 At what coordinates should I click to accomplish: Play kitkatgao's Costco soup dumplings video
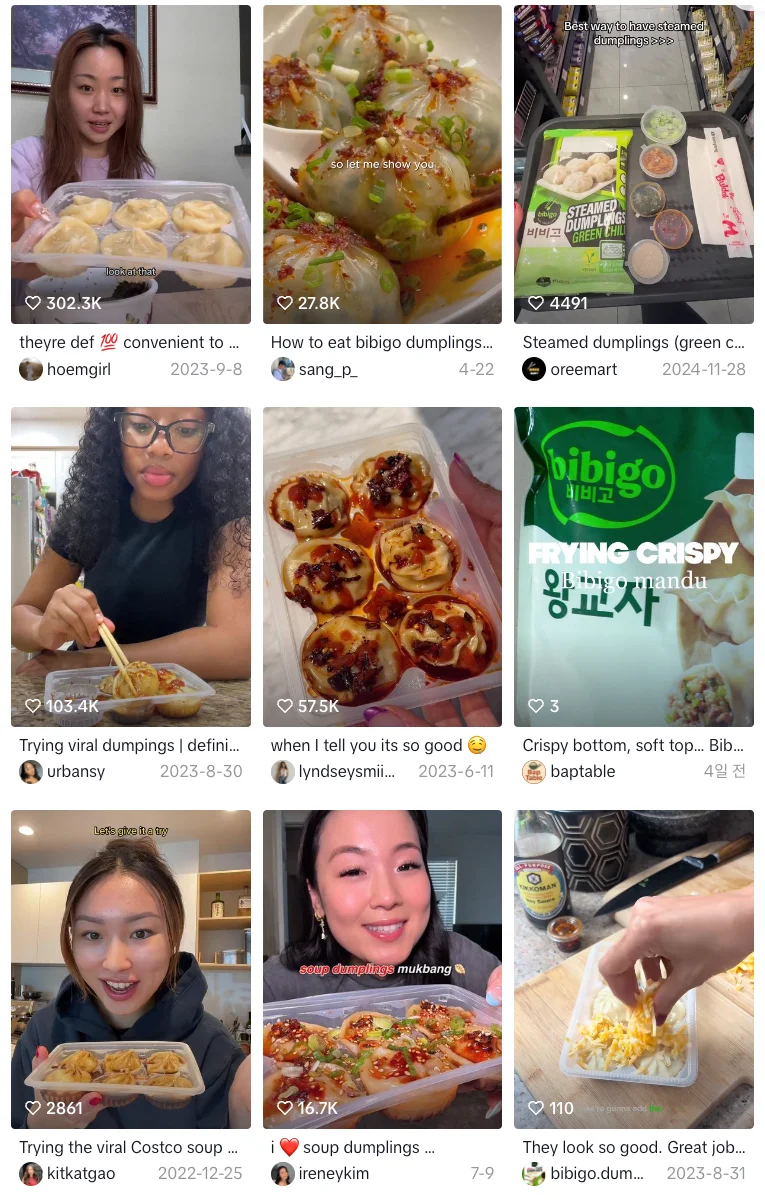click(131, 968)
